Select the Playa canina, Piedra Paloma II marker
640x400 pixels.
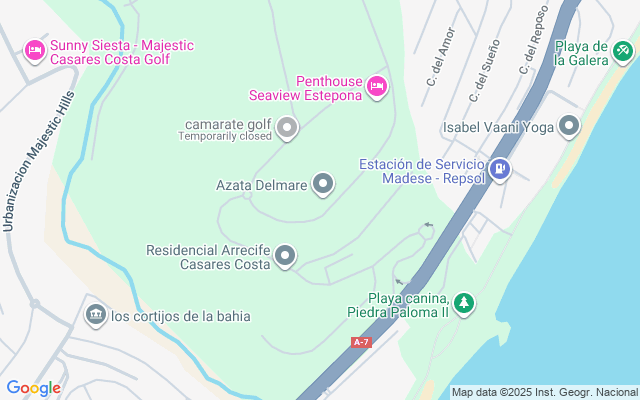click(463, 302)
